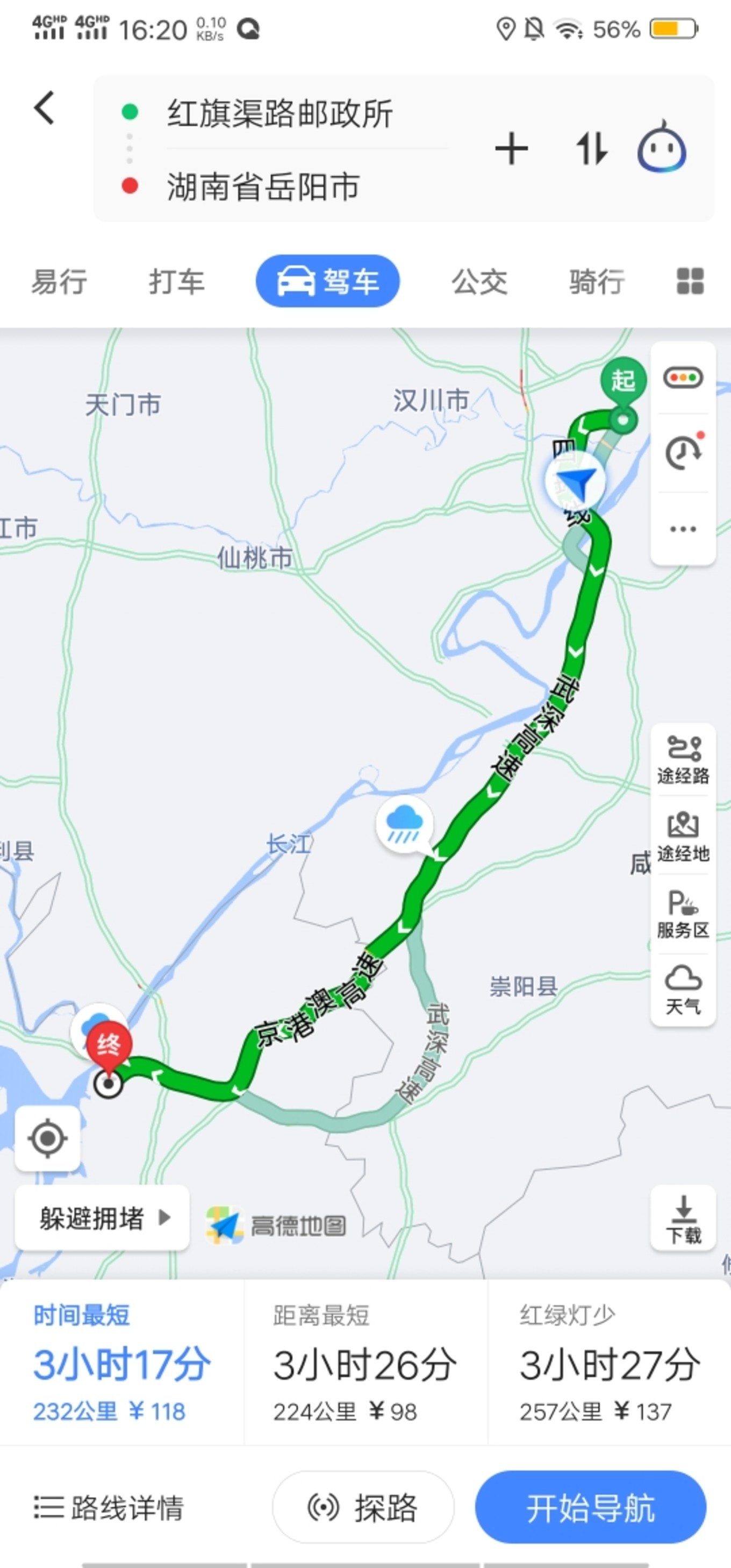
Task: Switch to 公交 tab
Action: pyautogui.click(x=479, y=282)
